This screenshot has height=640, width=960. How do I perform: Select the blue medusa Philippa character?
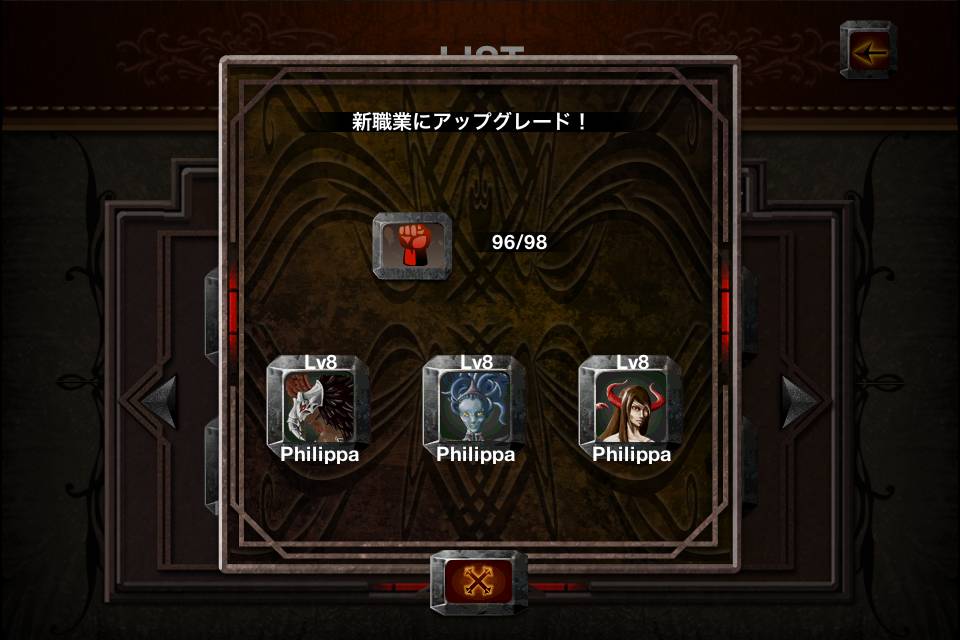474,407
